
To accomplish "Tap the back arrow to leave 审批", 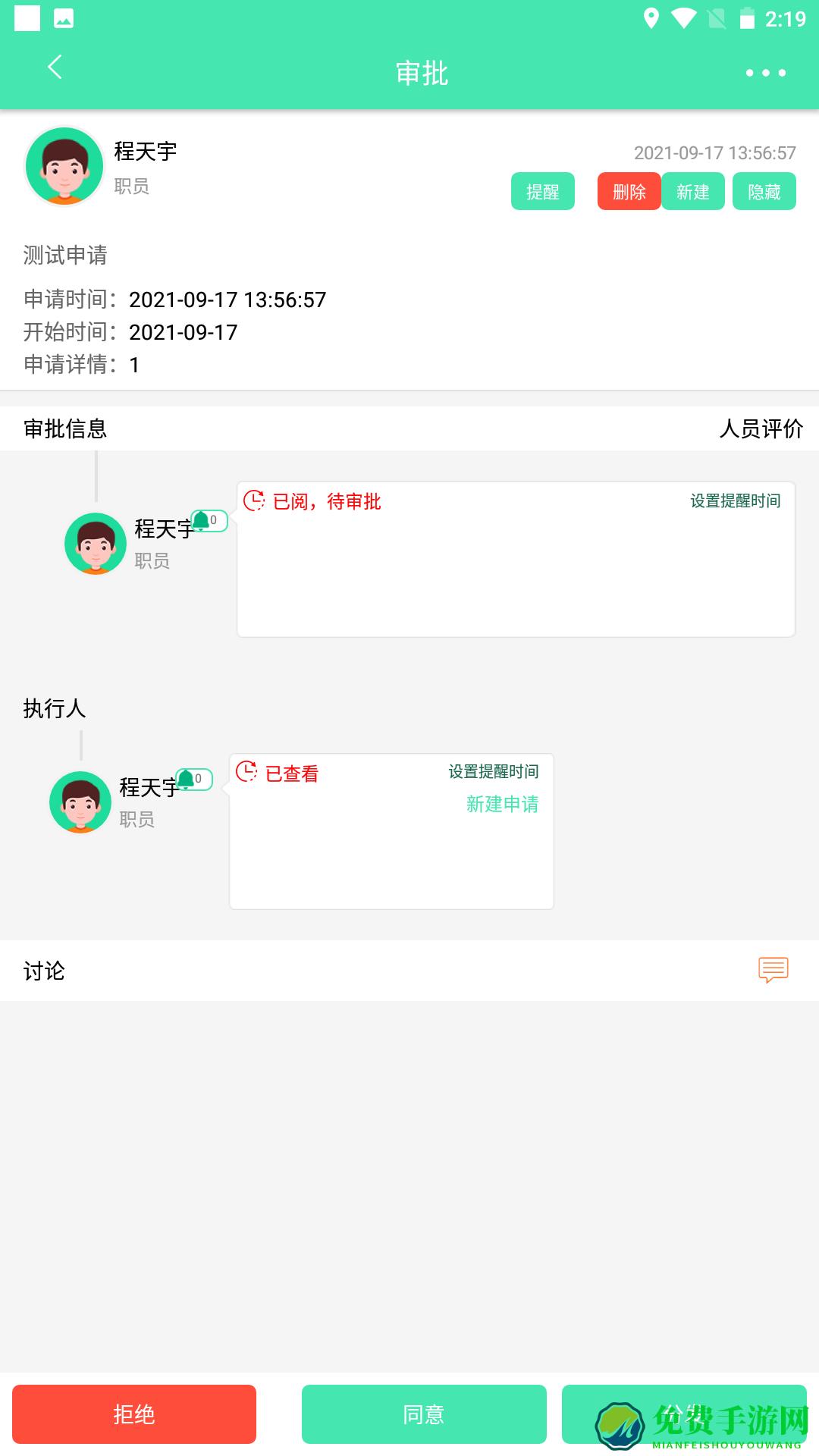I will [53, 68].
